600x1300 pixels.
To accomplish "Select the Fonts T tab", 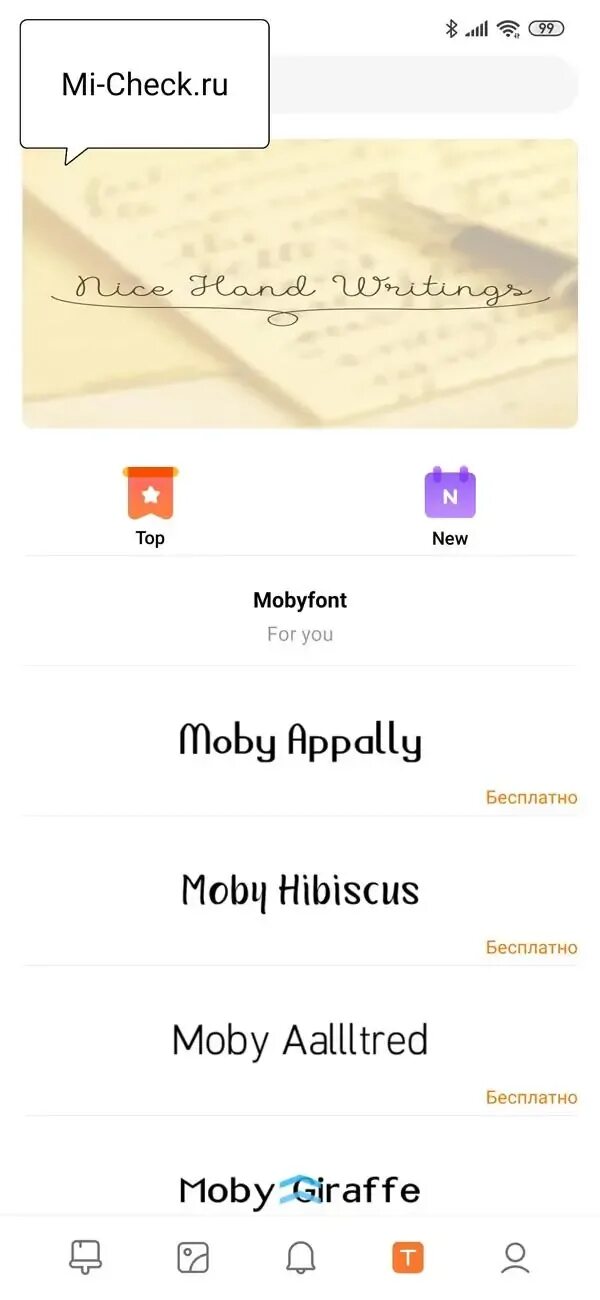I will (408, 1257).
